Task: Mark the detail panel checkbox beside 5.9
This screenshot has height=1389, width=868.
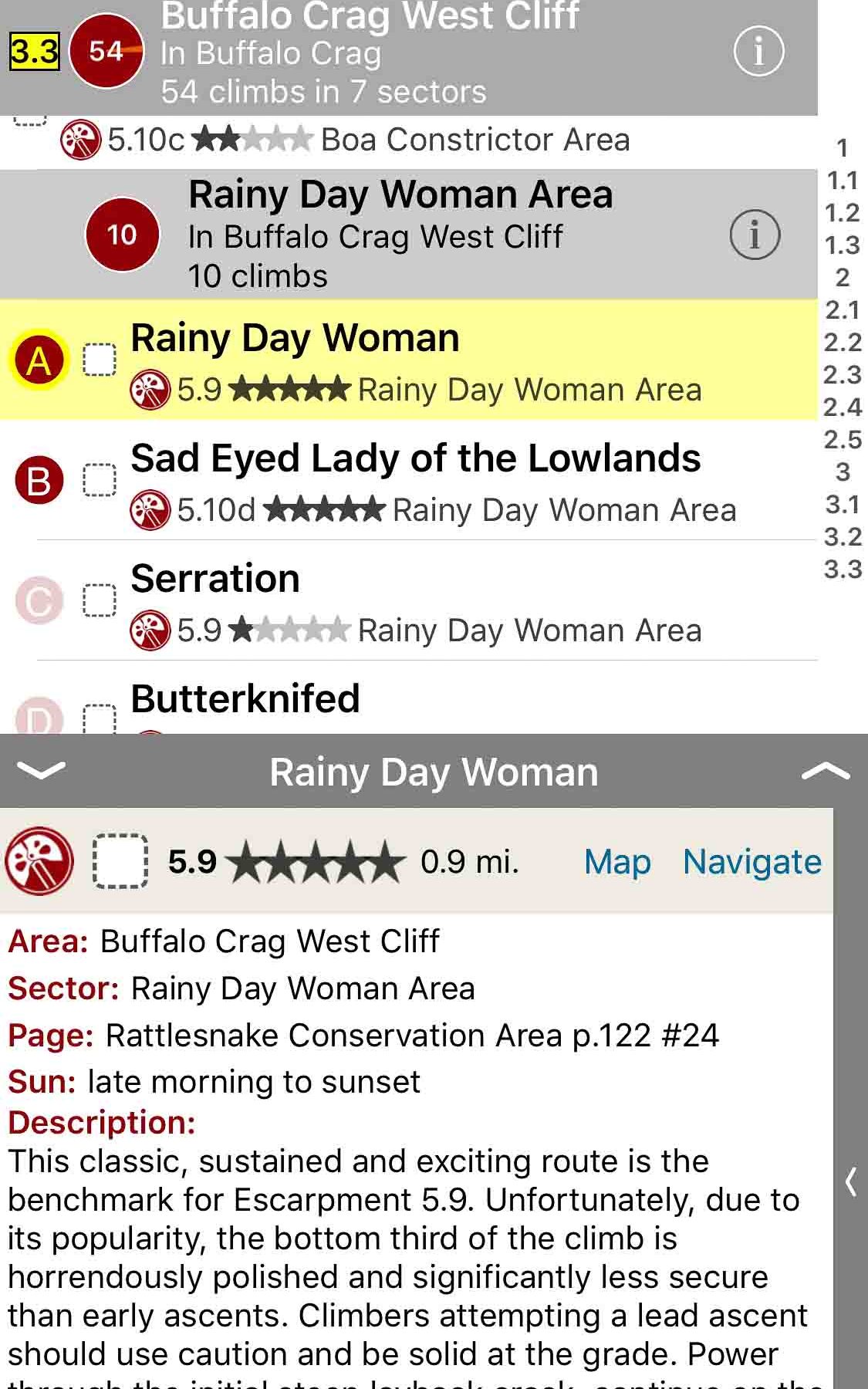Action: point(120,861)
